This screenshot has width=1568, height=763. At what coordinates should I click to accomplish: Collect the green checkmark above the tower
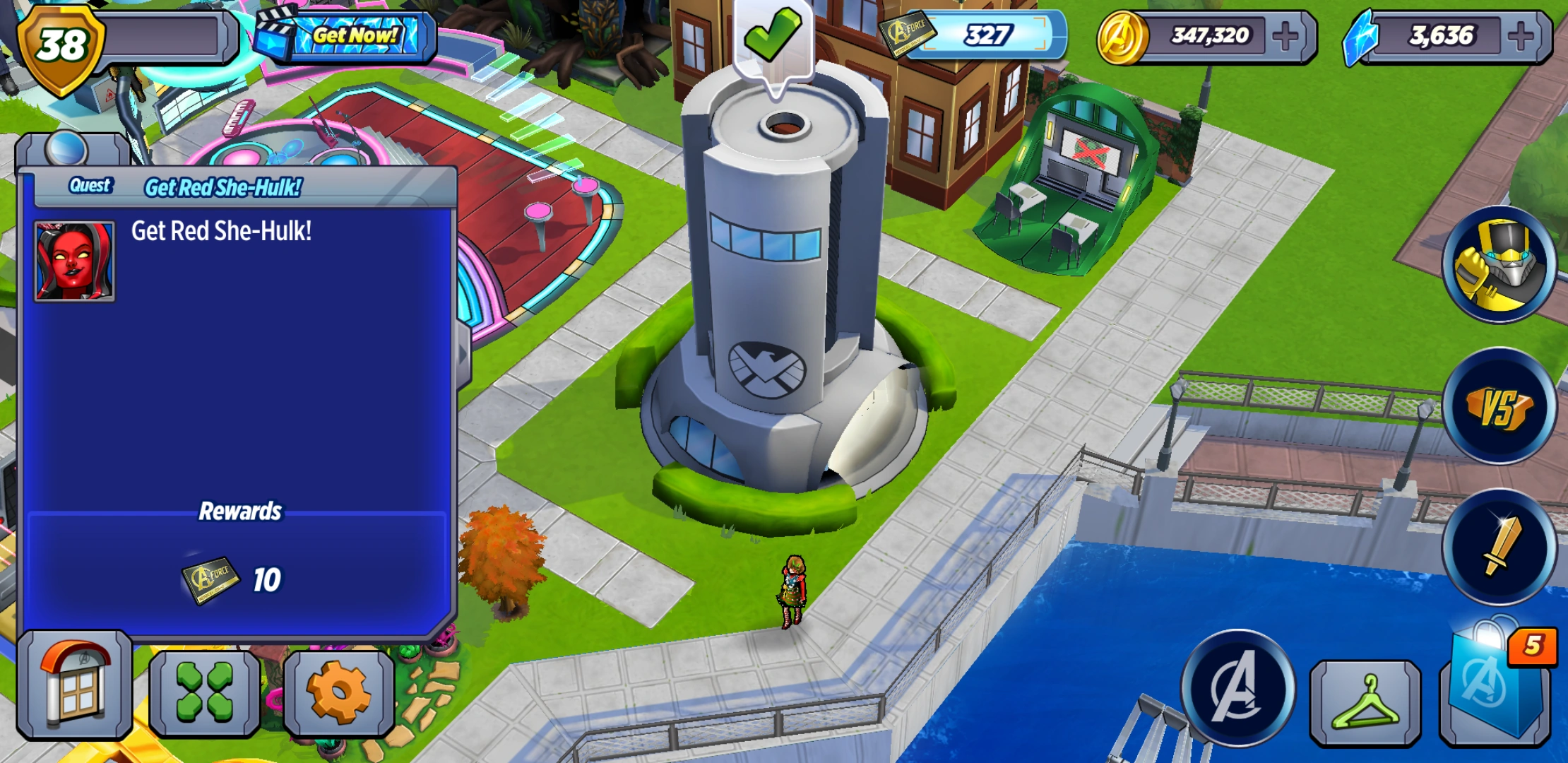click(x=773, y=35)
